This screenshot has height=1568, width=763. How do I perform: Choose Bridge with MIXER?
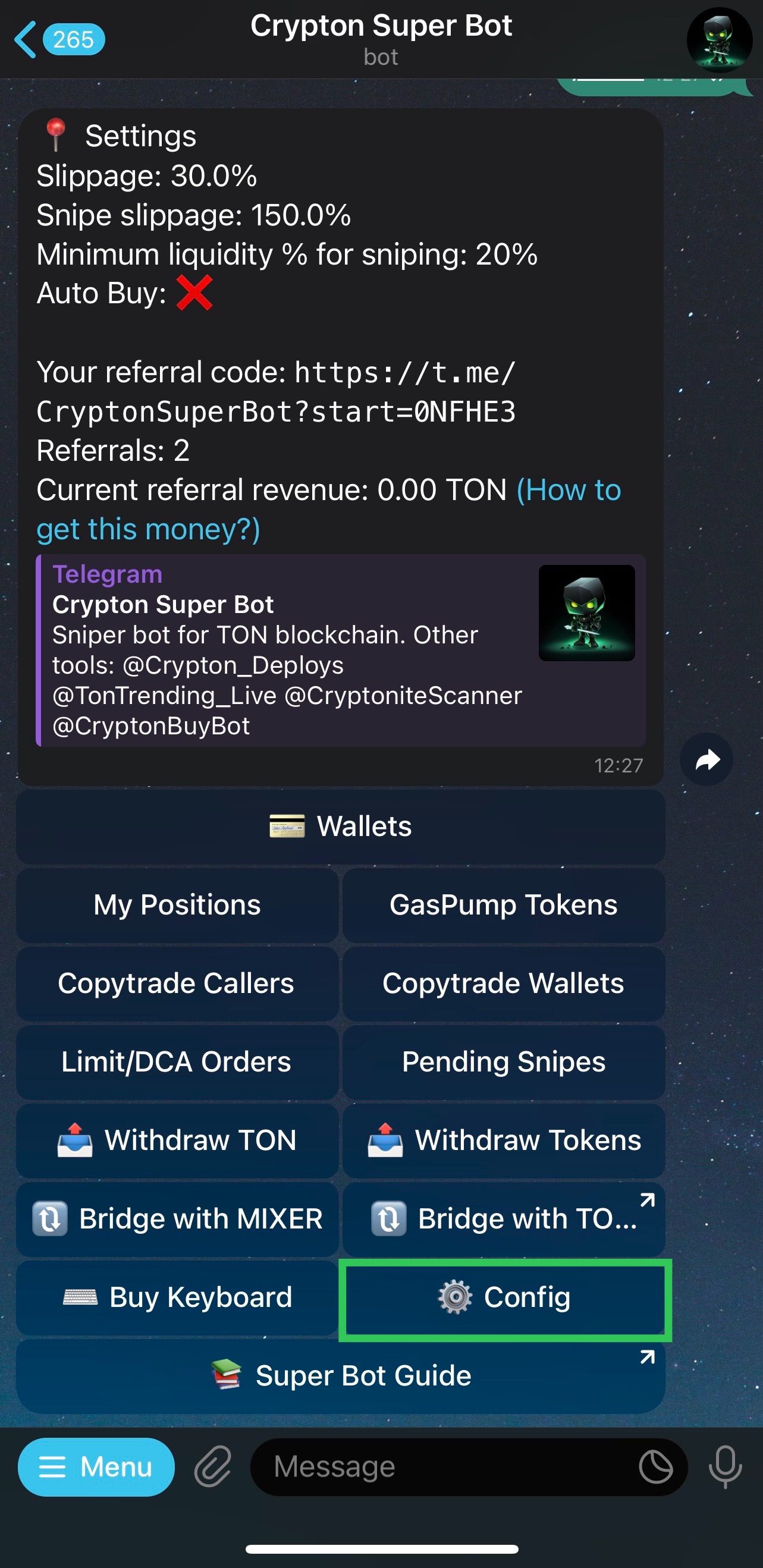click(x=177, y=1219)
